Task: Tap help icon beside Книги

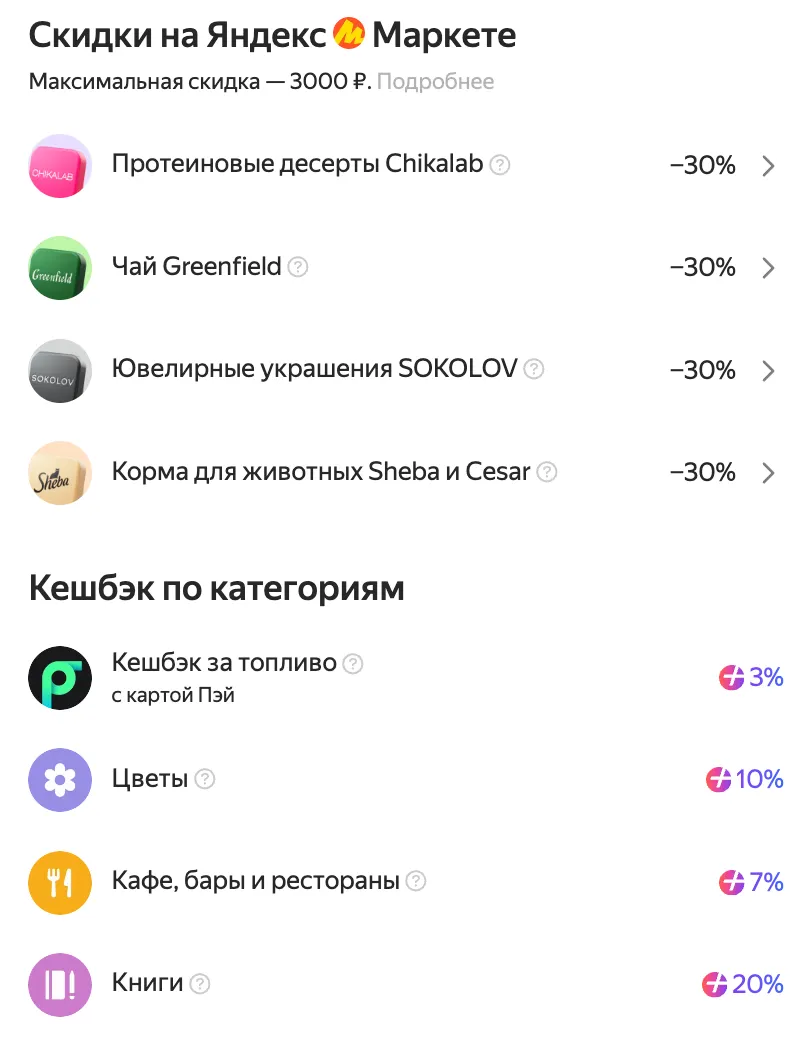Action: pos(201,984)
